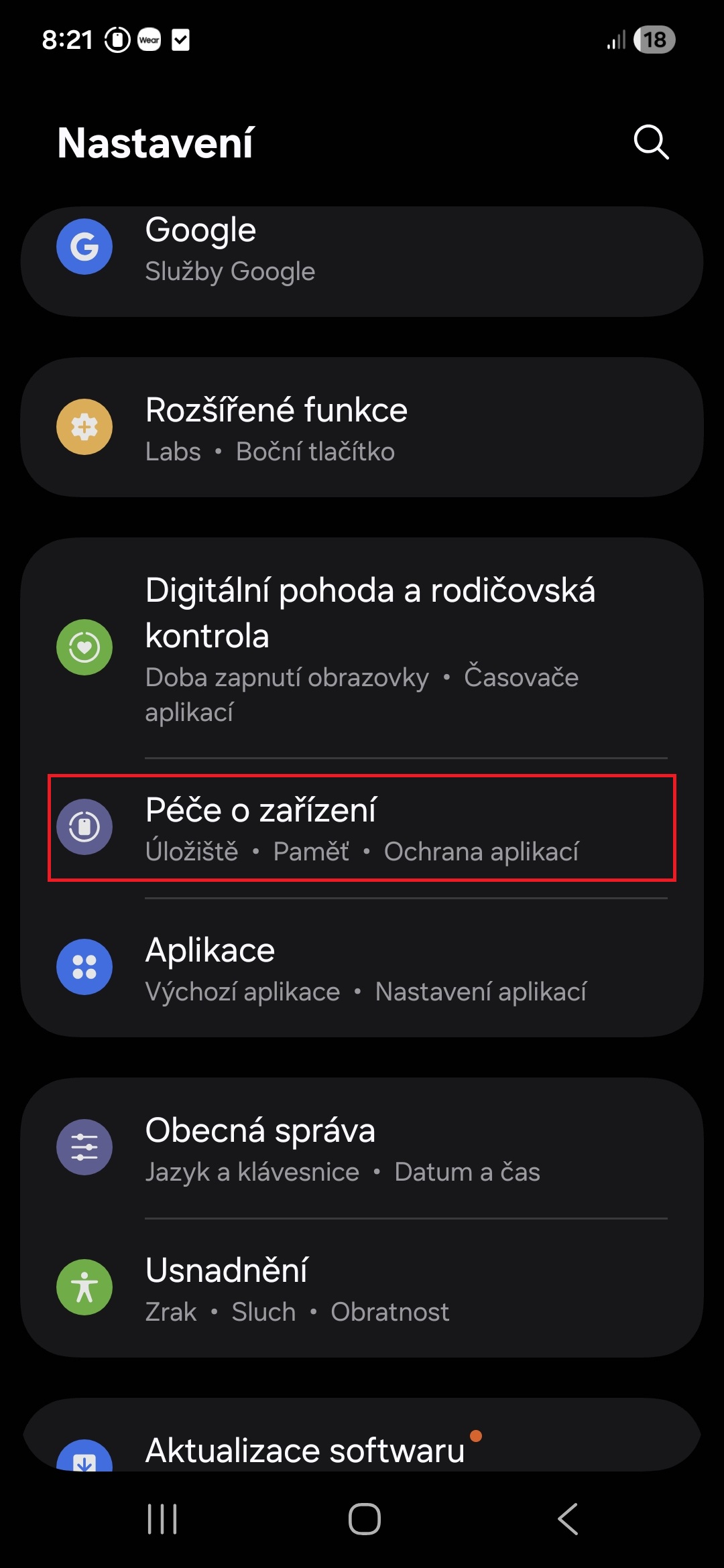Open Digitální pohoda a rodičovská kontrola
Screen dimensions: 724x1568
[x=362, y=648]
